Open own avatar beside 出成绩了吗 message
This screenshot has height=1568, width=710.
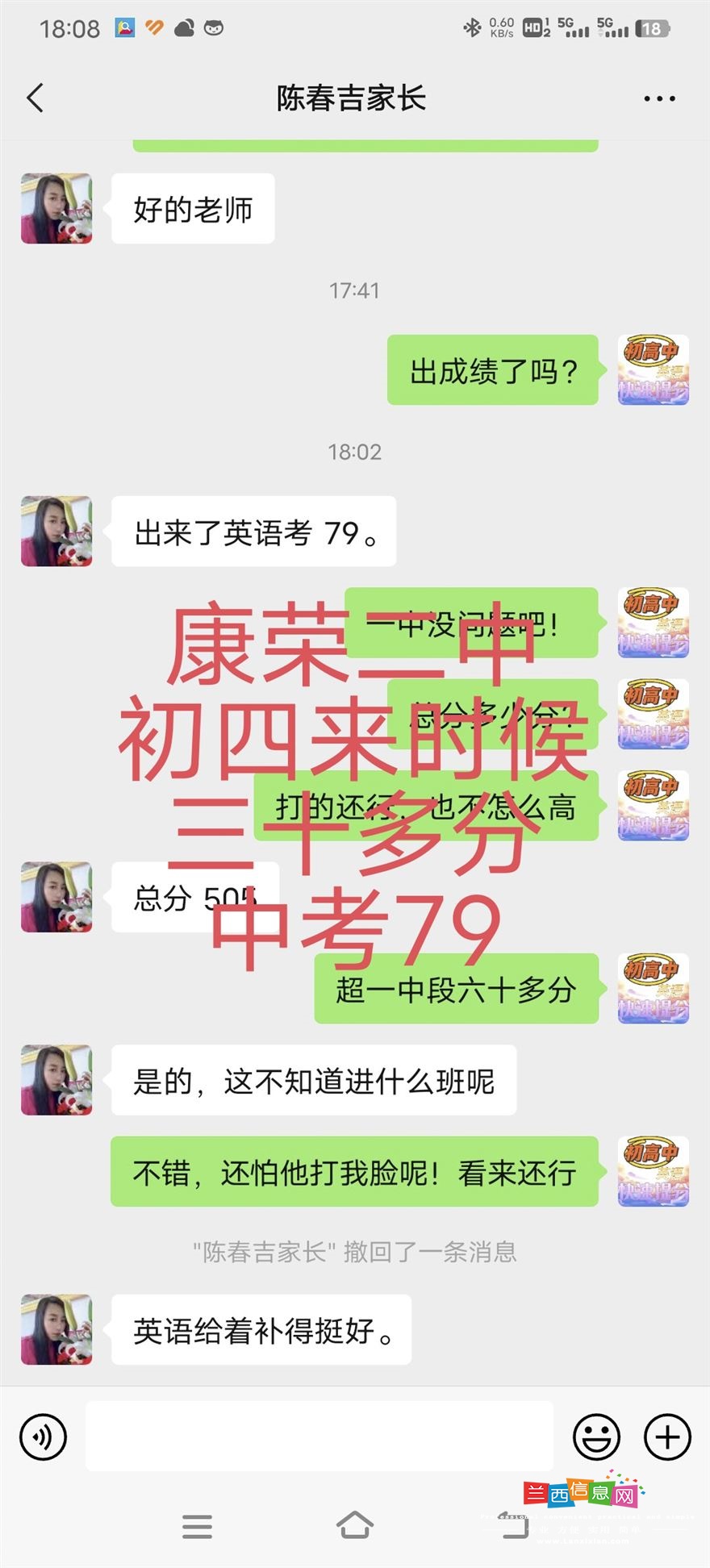click(x=654, y=369)
